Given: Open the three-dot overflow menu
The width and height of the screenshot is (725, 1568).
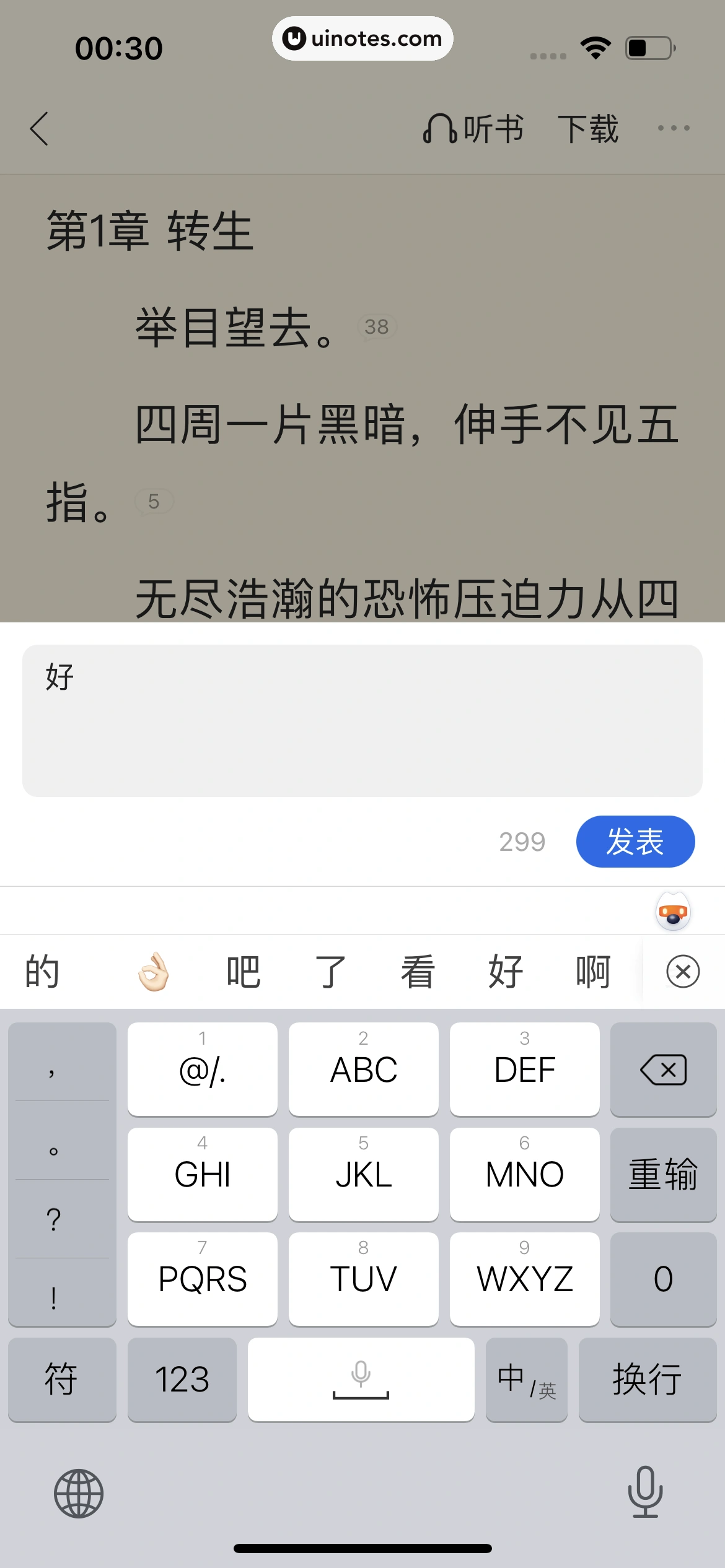Looking at the screenshot, I should click(x=674, y=128).
